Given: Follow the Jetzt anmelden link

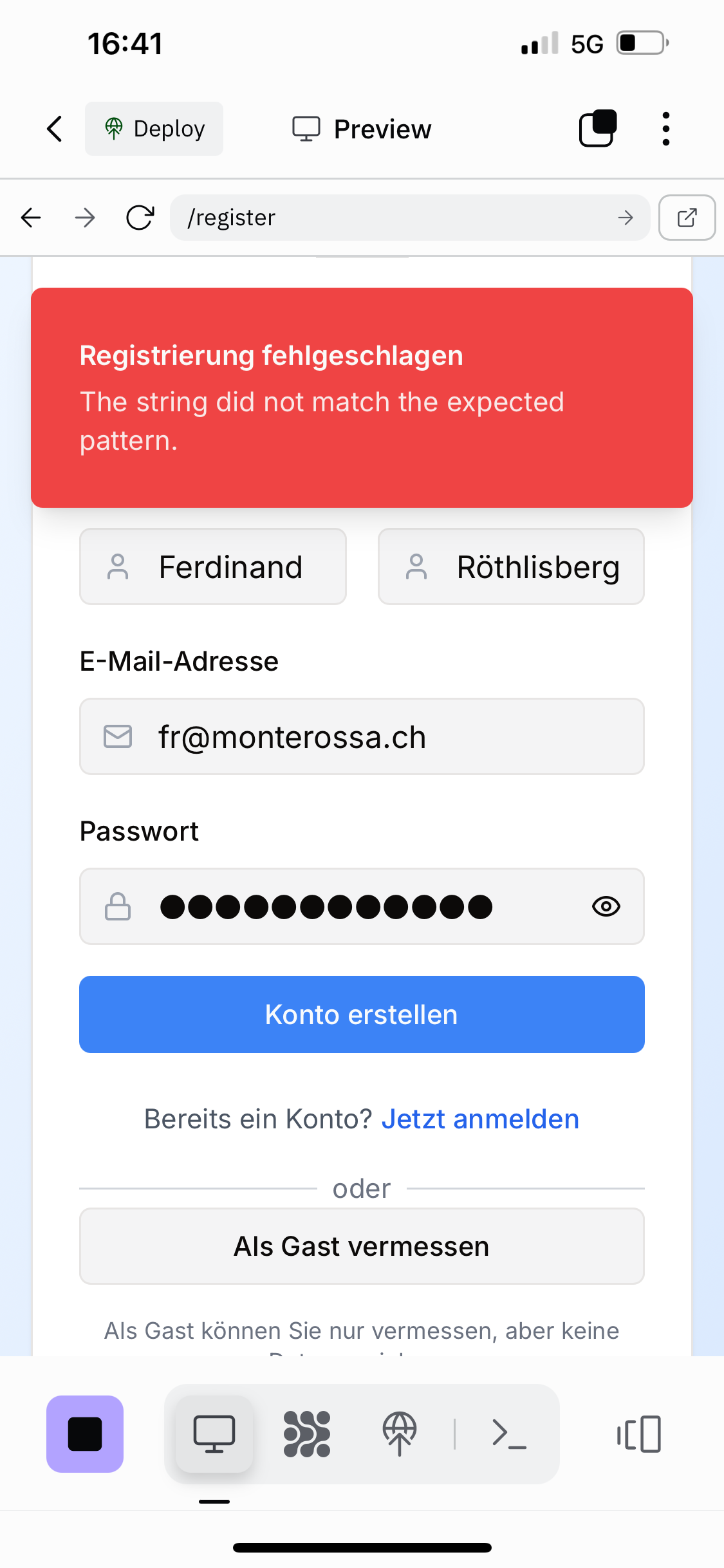Looking at the screenshot, I should pyautogui.click(x=480, y=1119).
